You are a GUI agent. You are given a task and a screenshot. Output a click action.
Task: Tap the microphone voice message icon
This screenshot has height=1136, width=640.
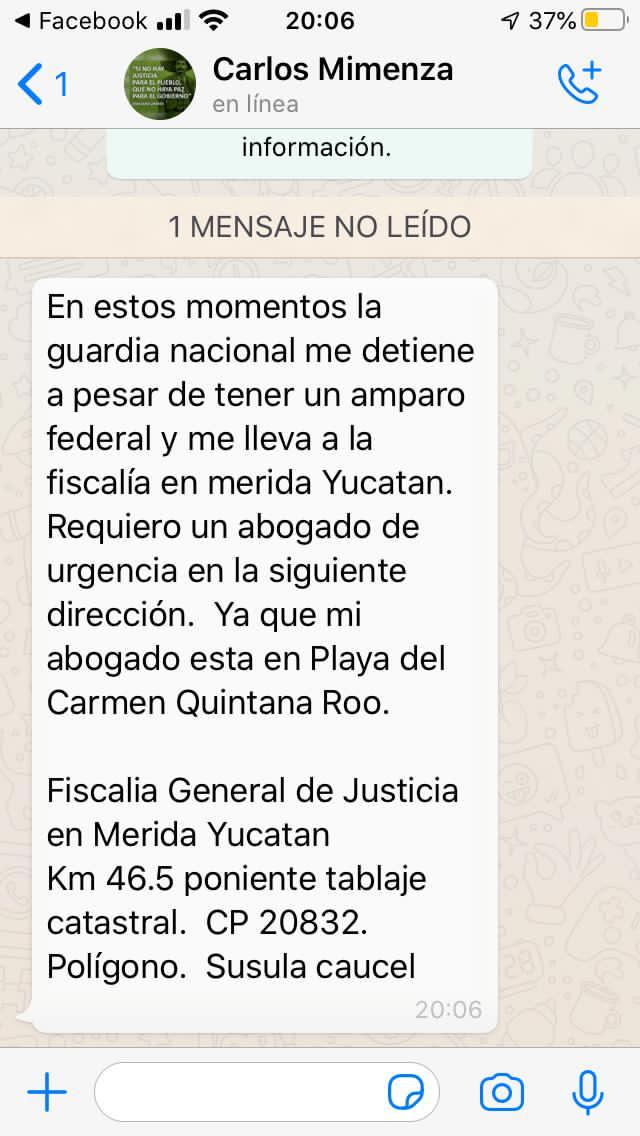pyautogui.click(x=588, y=1092)
